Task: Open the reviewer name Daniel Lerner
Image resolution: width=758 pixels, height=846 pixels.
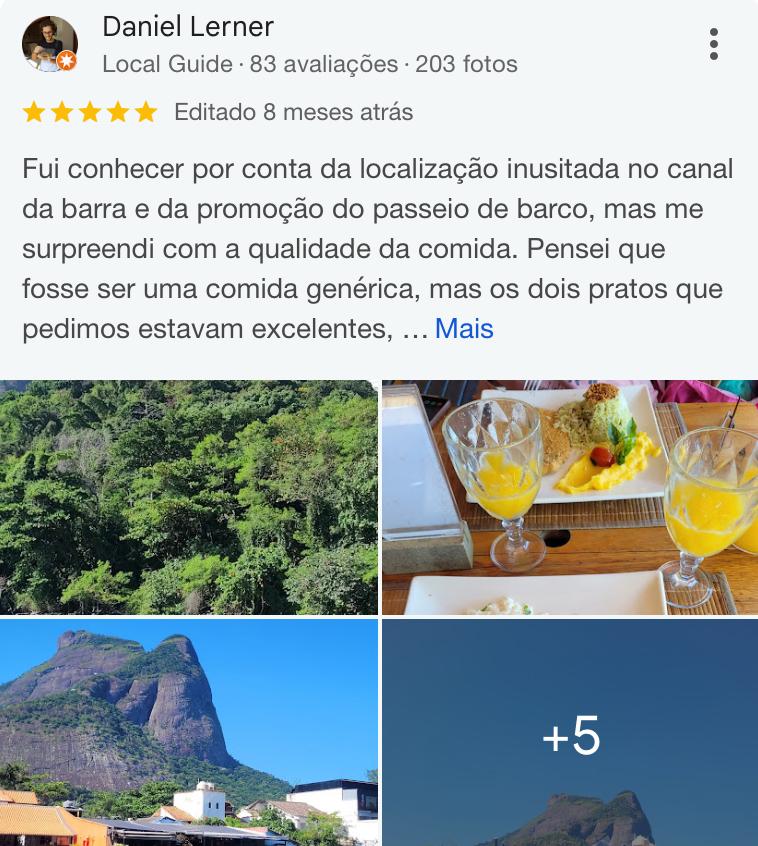Action: [x=188, y=27]
